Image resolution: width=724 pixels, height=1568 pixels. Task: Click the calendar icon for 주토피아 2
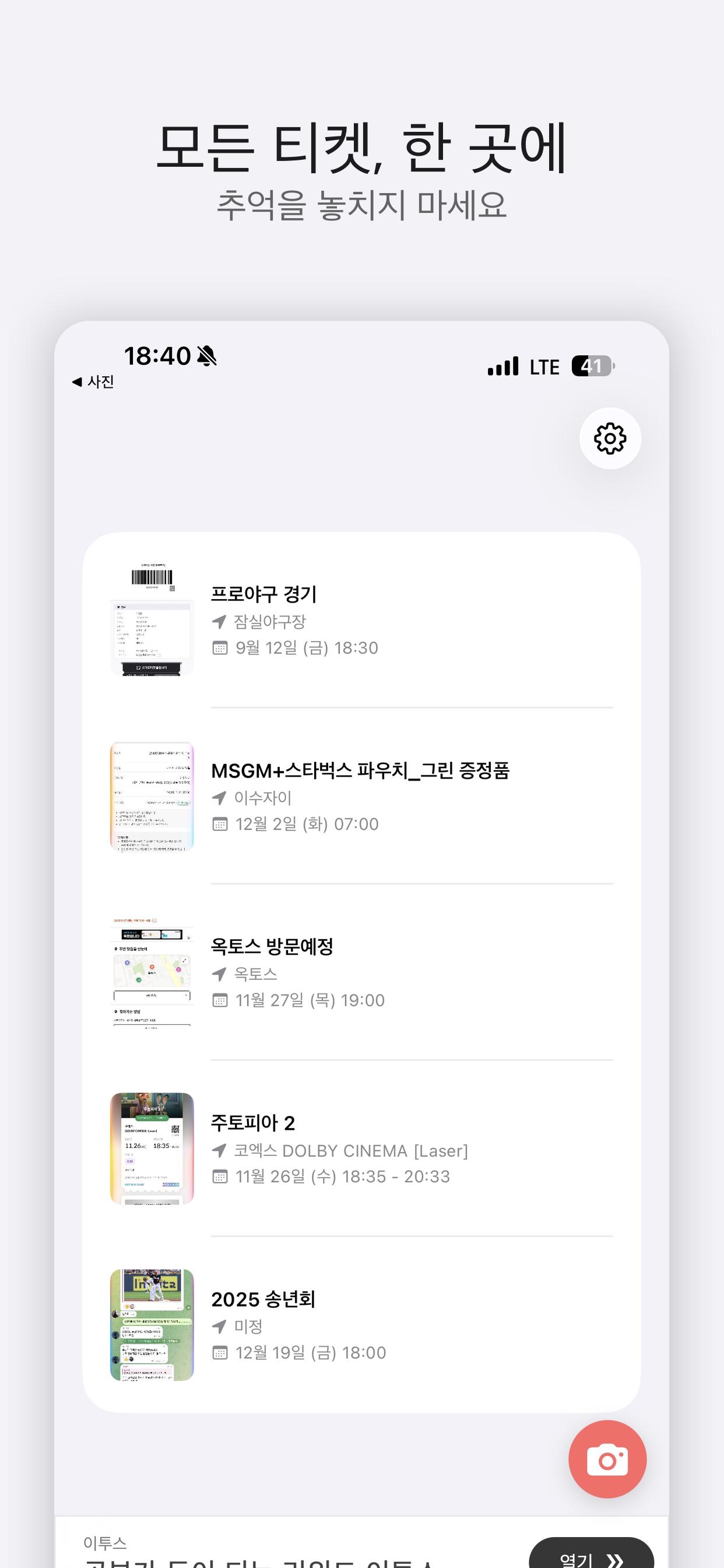pyautogui.click(x=220, y=1176)
